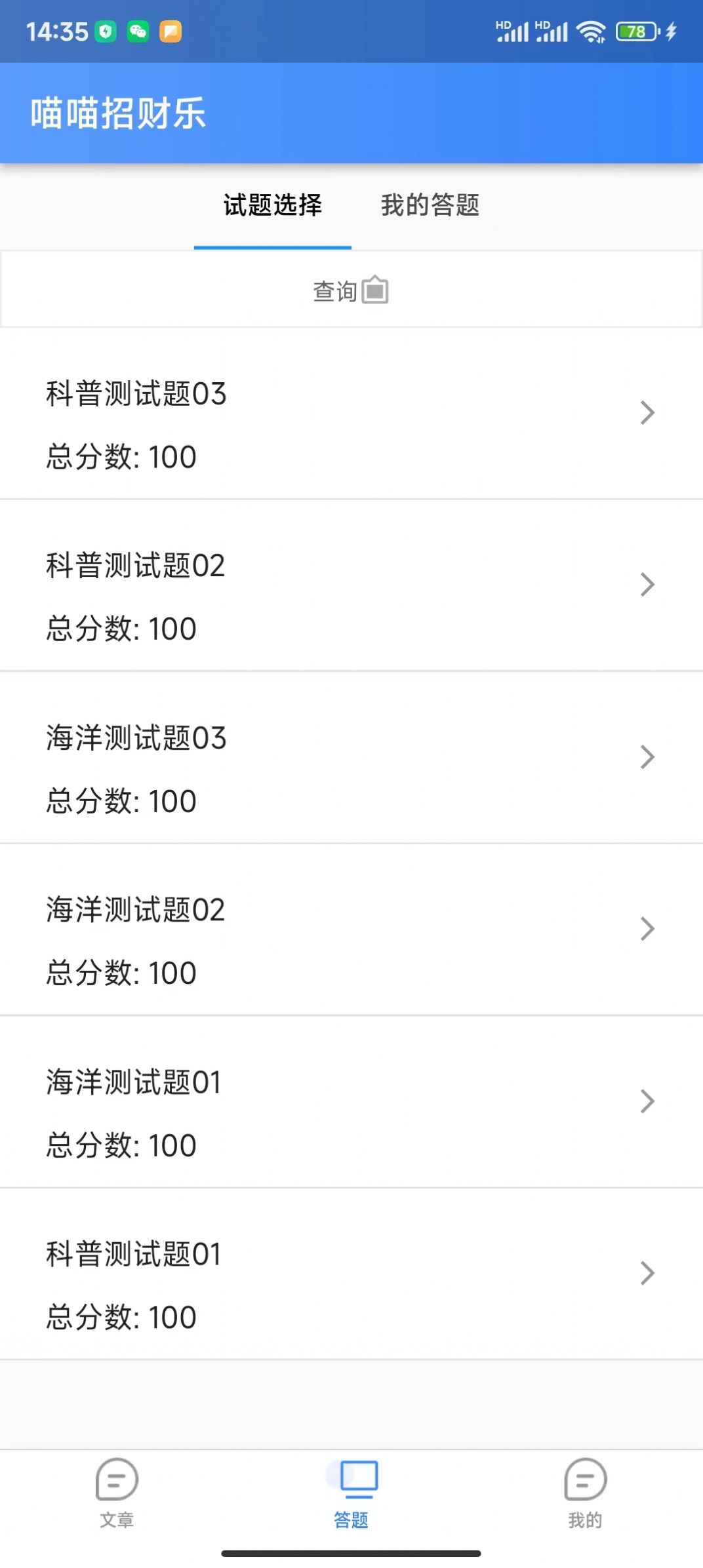
Task: Start the 海洋测试题03 quiz
Action: click(351, 758)
